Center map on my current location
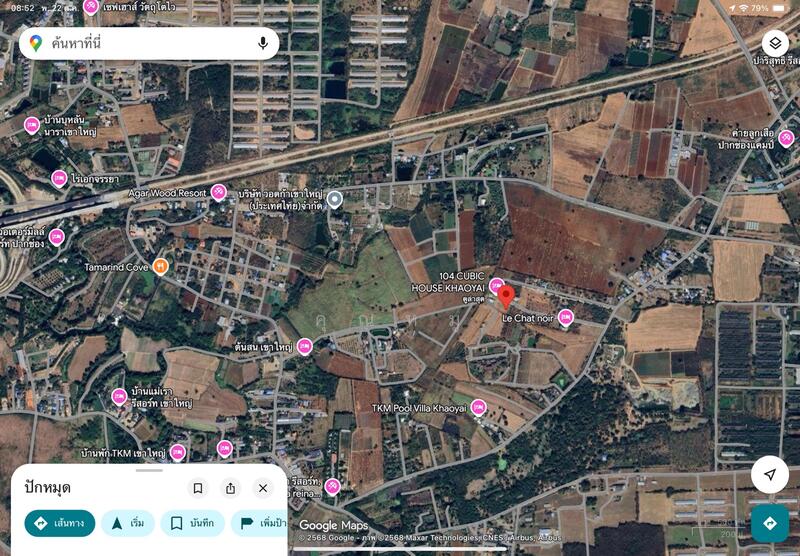 [769, 474]
